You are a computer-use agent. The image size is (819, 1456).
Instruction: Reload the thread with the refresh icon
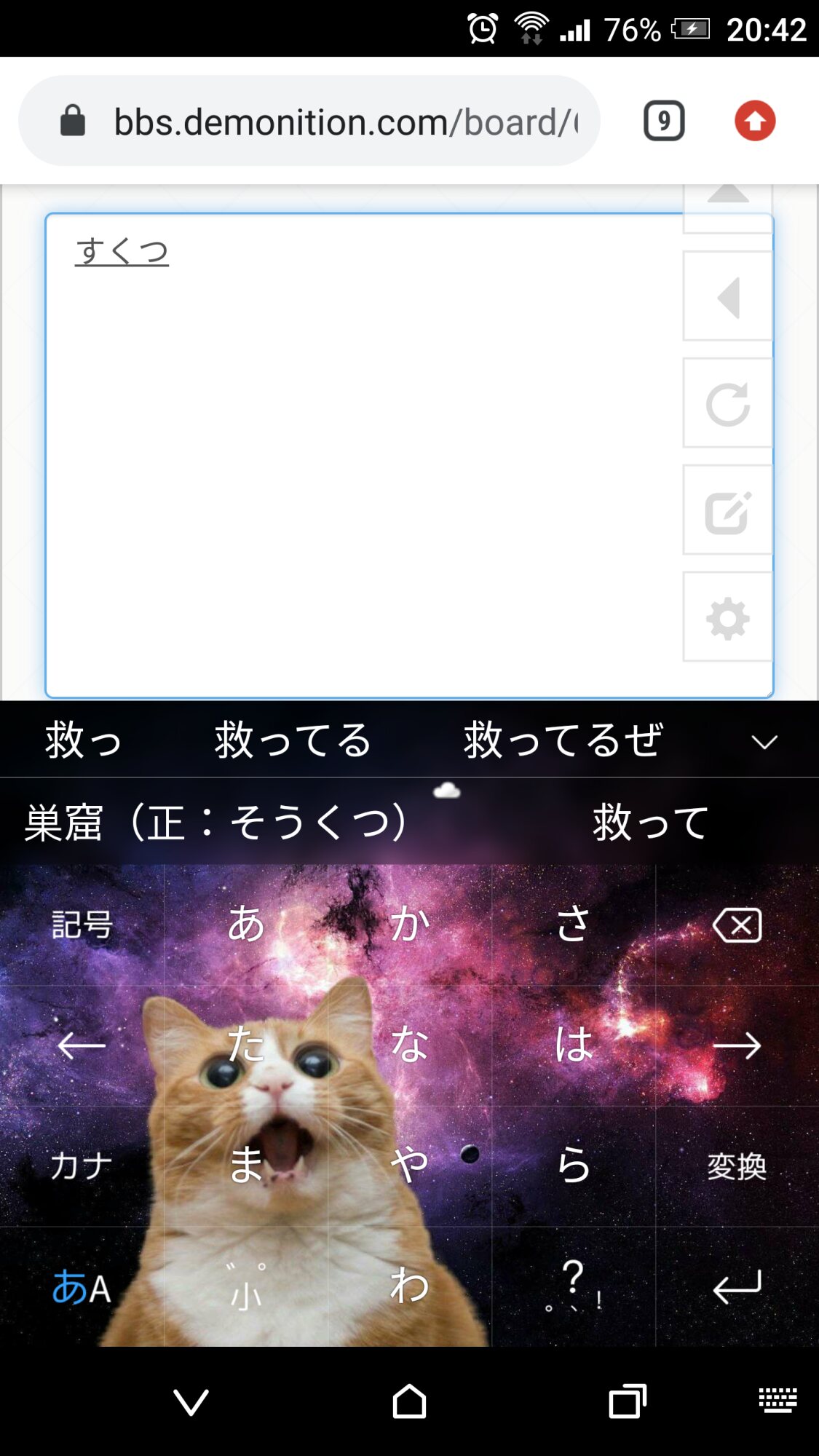point(727,404)
